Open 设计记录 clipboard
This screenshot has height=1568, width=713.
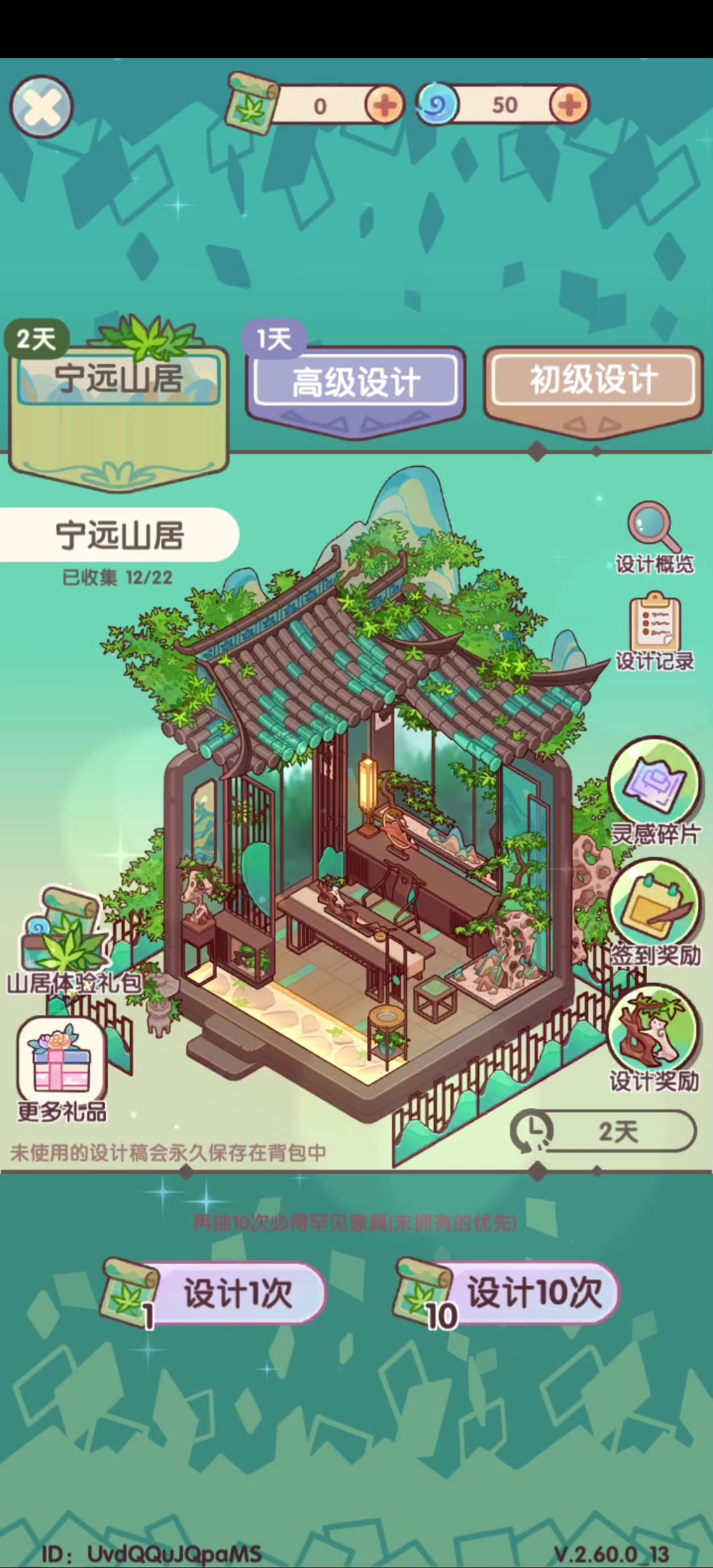(654, 632)
